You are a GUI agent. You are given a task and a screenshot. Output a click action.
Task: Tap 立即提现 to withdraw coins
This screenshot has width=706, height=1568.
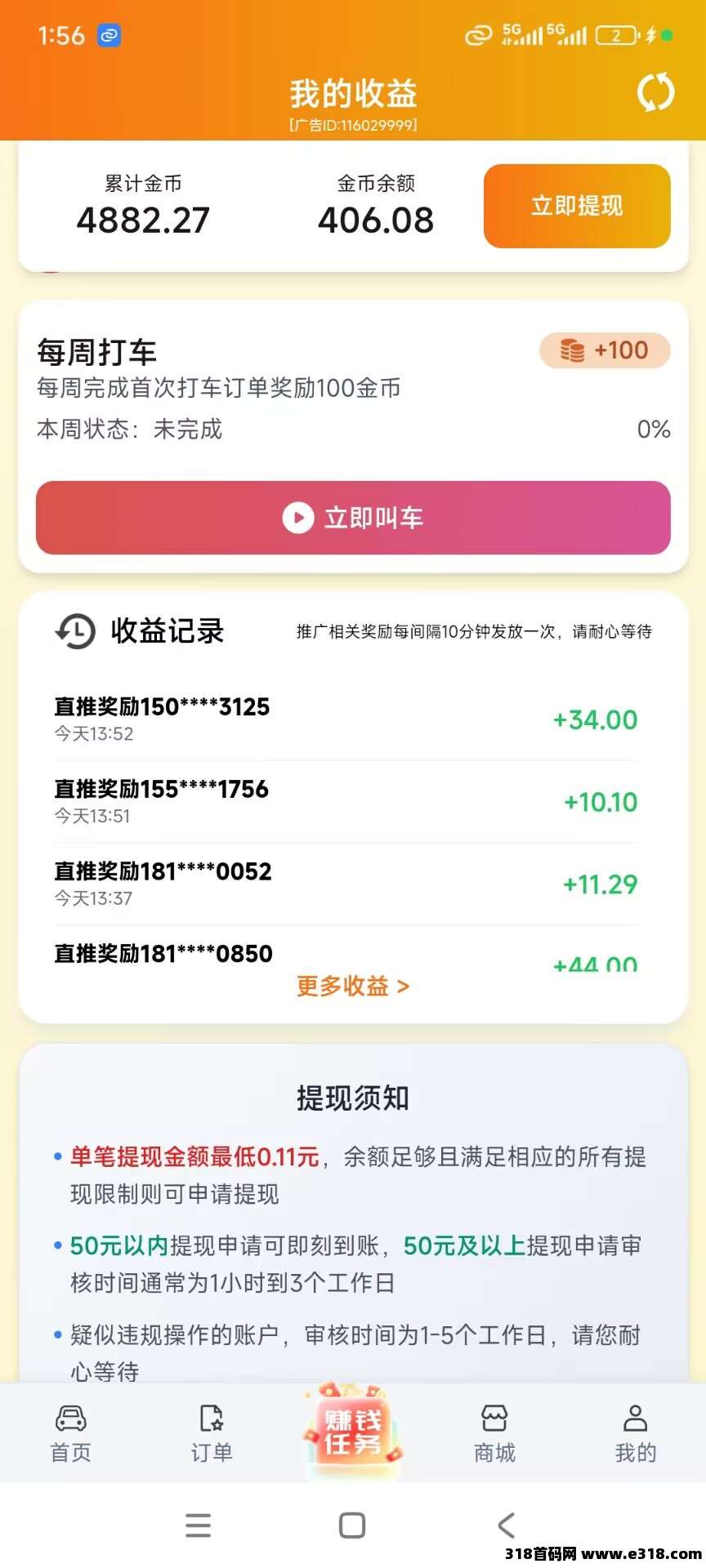(577, 206)
